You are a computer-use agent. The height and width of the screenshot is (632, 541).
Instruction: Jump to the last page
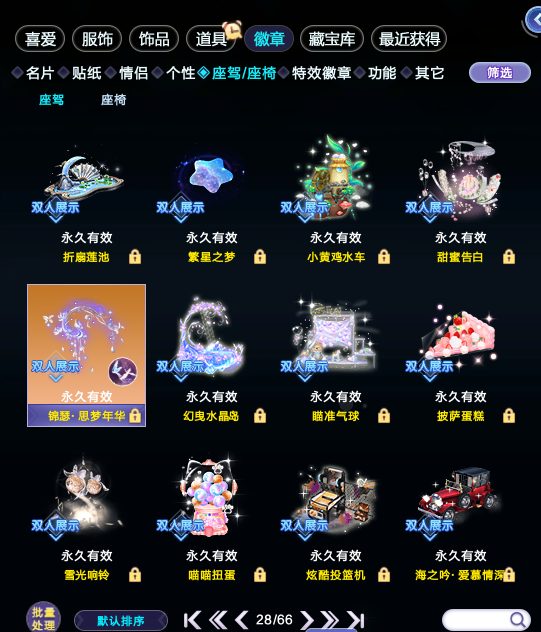coord(356,620)
